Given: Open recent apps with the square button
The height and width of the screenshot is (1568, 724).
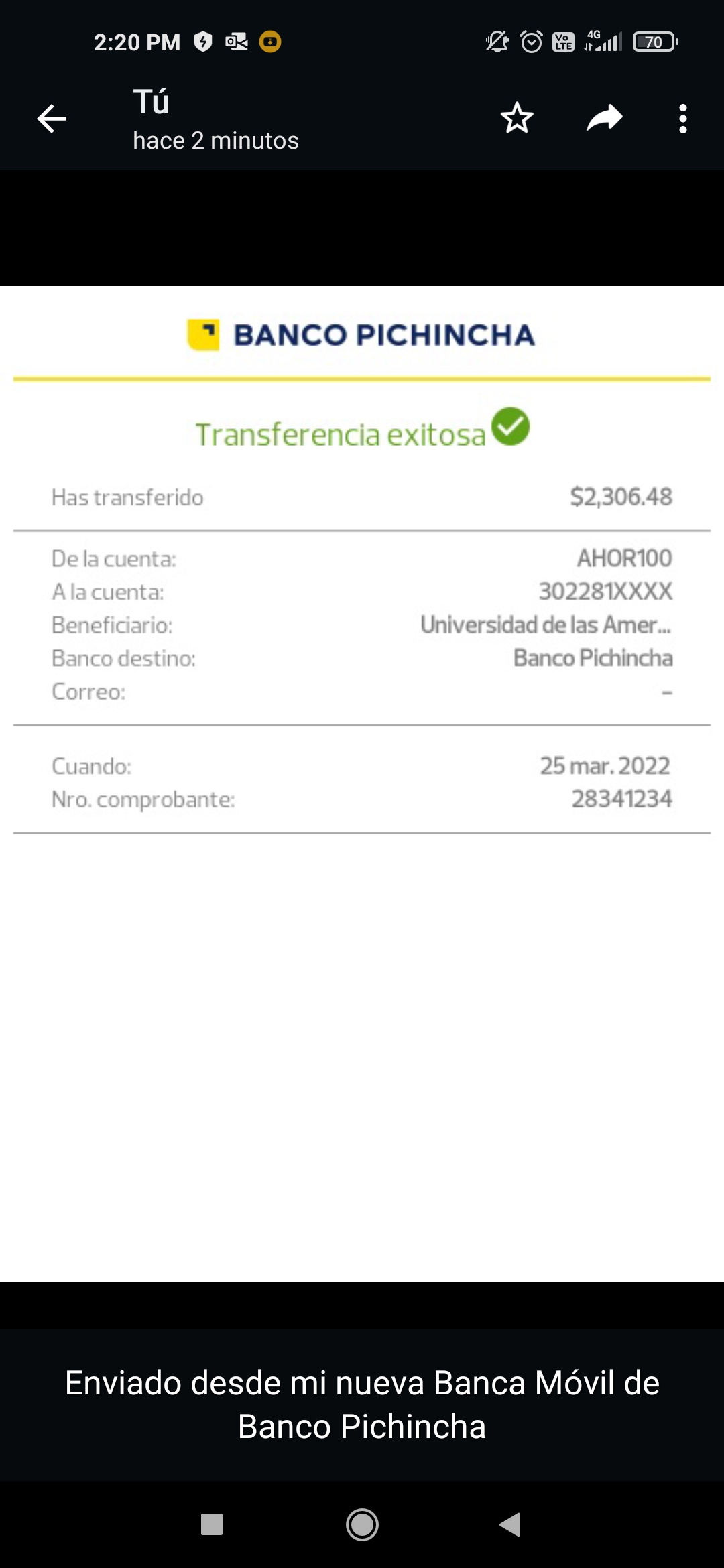Looking at the screenshot, I should pos(212,1524).
